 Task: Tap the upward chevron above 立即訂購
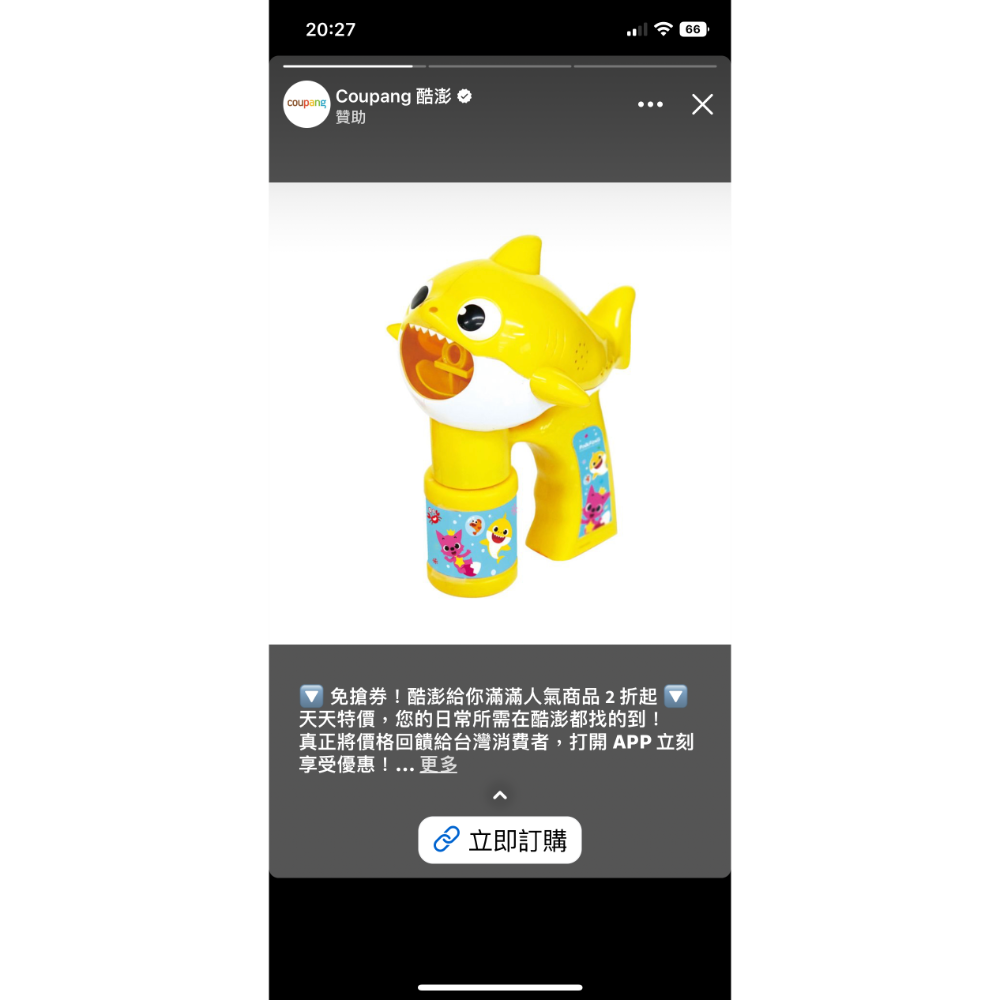click(500, 796)
